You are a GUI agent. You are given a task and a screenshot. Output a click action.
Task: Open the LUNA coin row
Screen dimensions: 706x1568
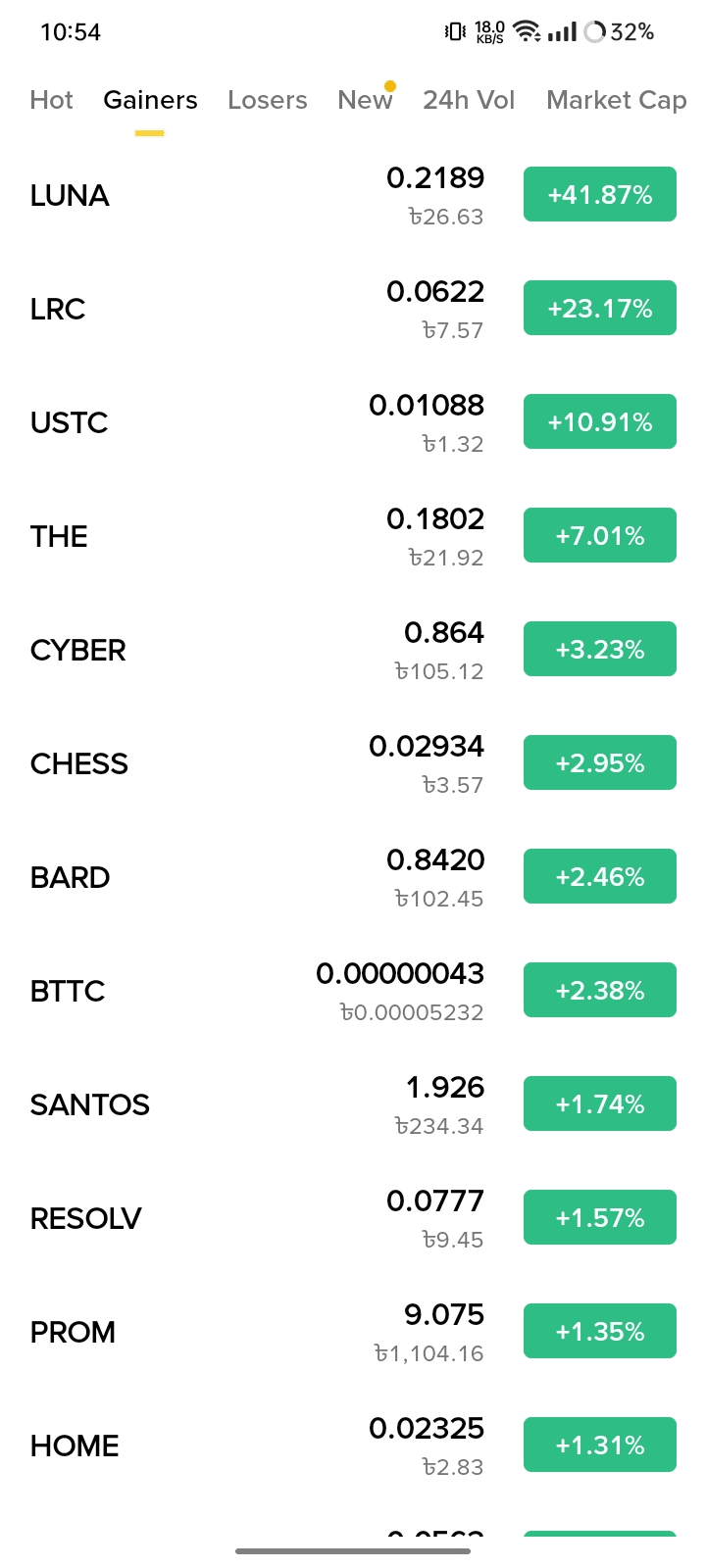click(x=71, y=196)
